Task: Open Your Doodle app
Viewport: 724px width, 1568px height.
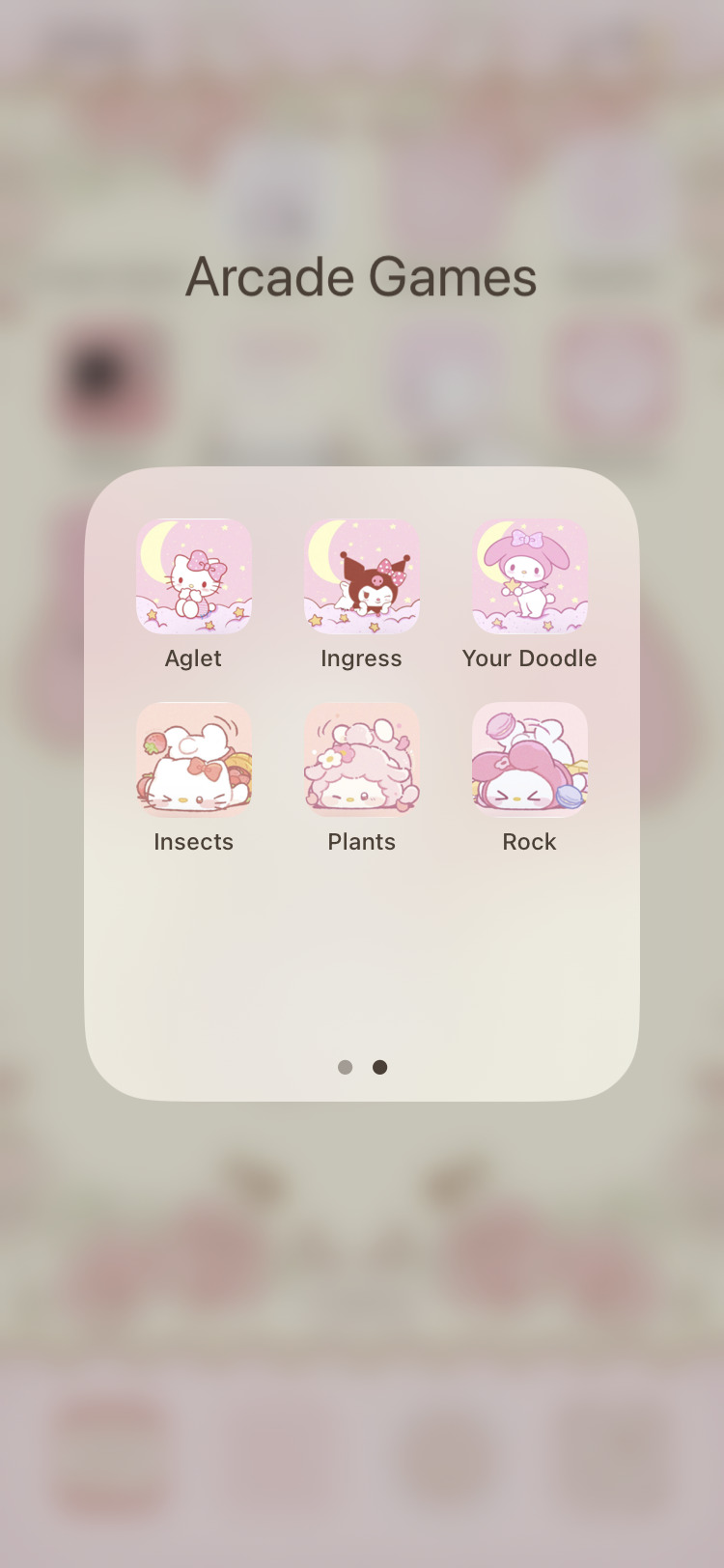Action: 530,576
